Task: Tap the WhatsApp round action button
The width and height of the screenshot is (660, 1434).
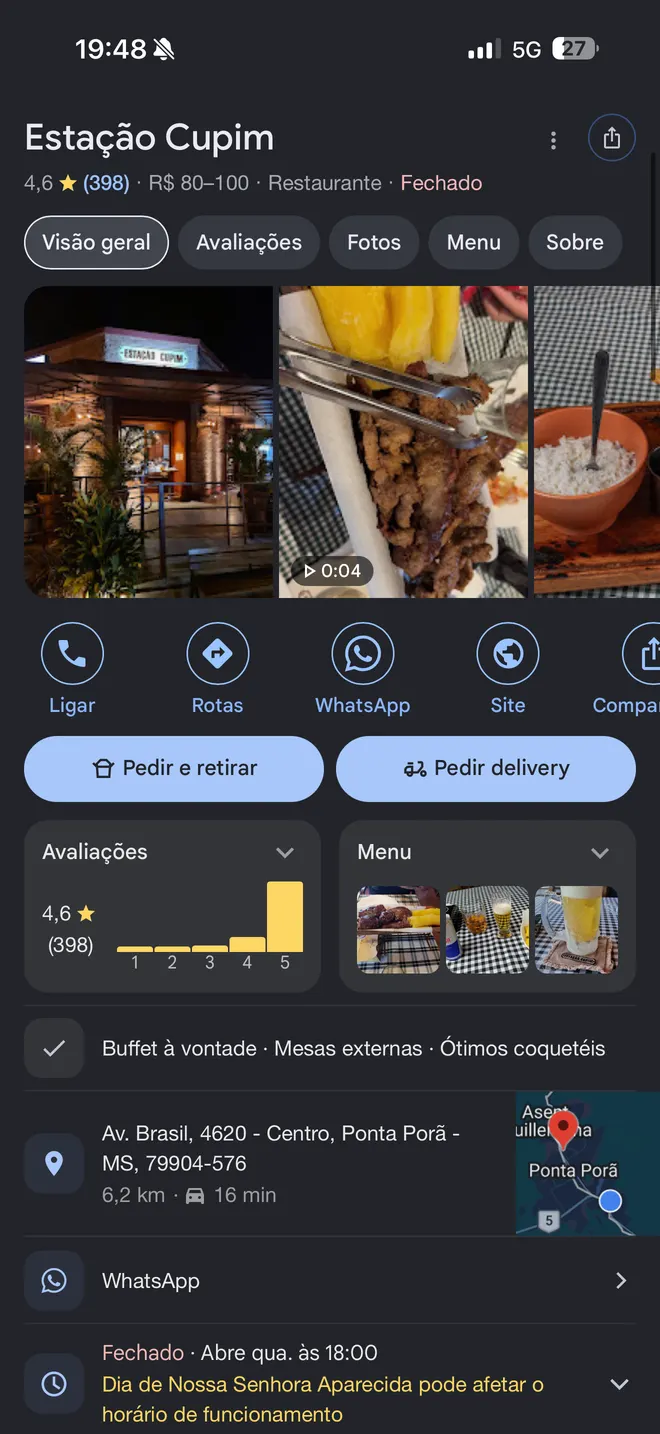Action: click(362, 668)
